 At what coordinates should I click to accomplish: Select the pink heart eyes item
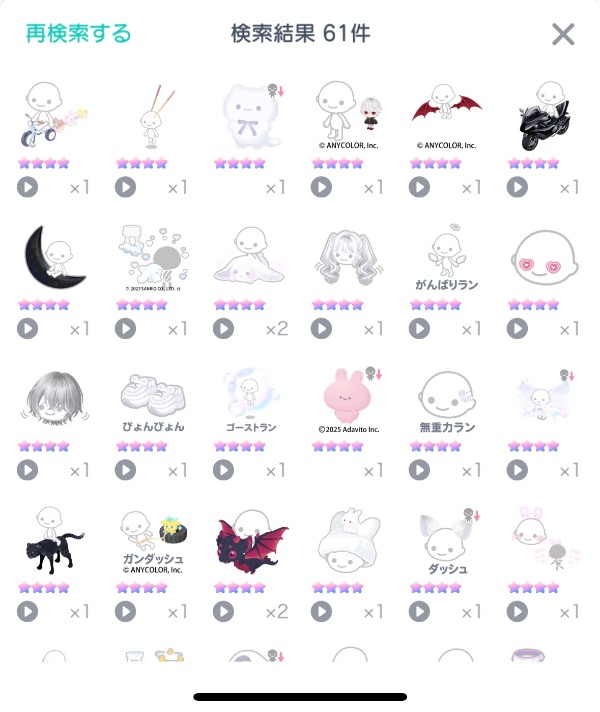[543, 258]
